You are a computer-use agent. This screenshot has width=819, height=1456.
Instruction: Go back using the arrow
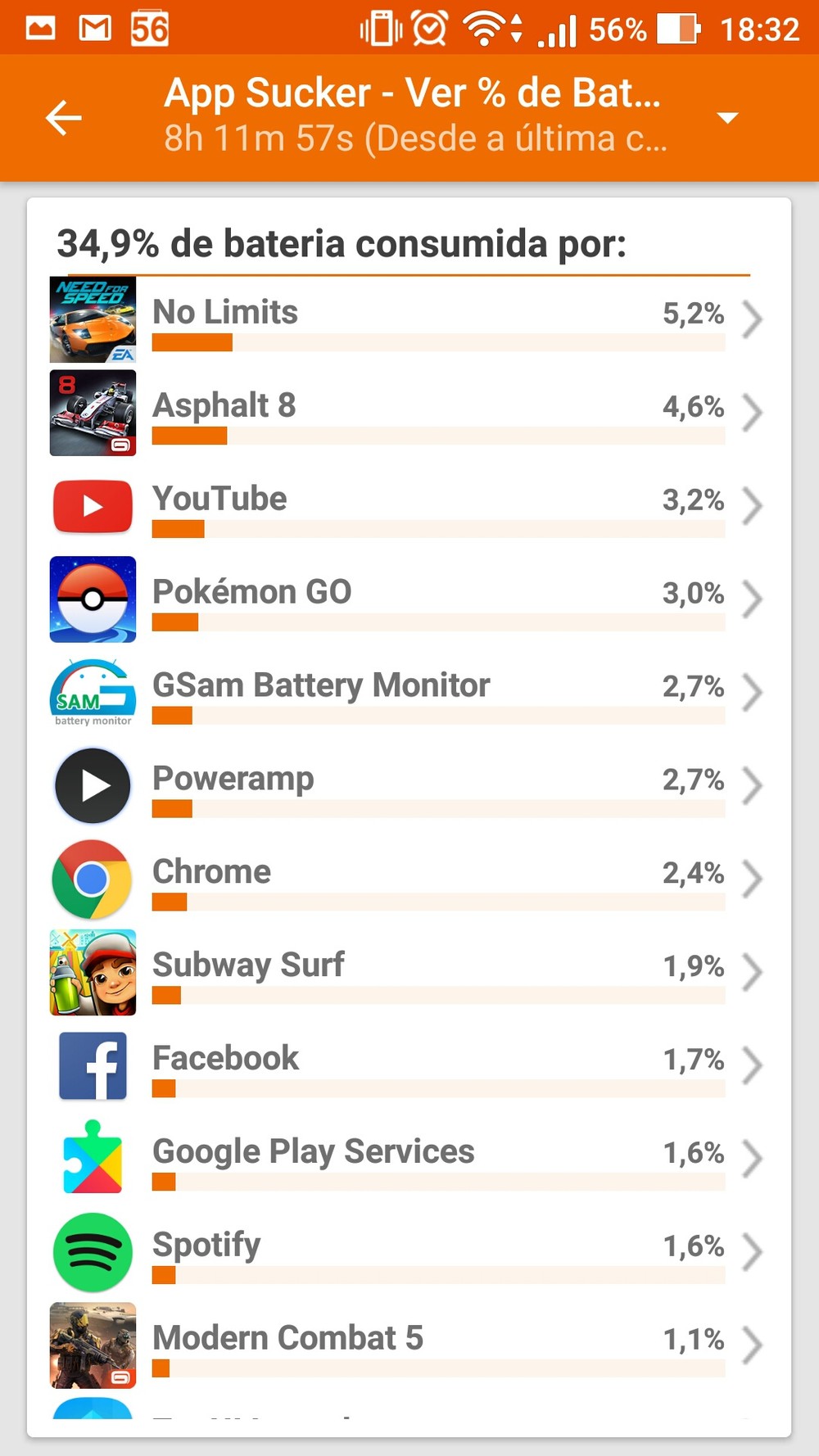(64, 118)
